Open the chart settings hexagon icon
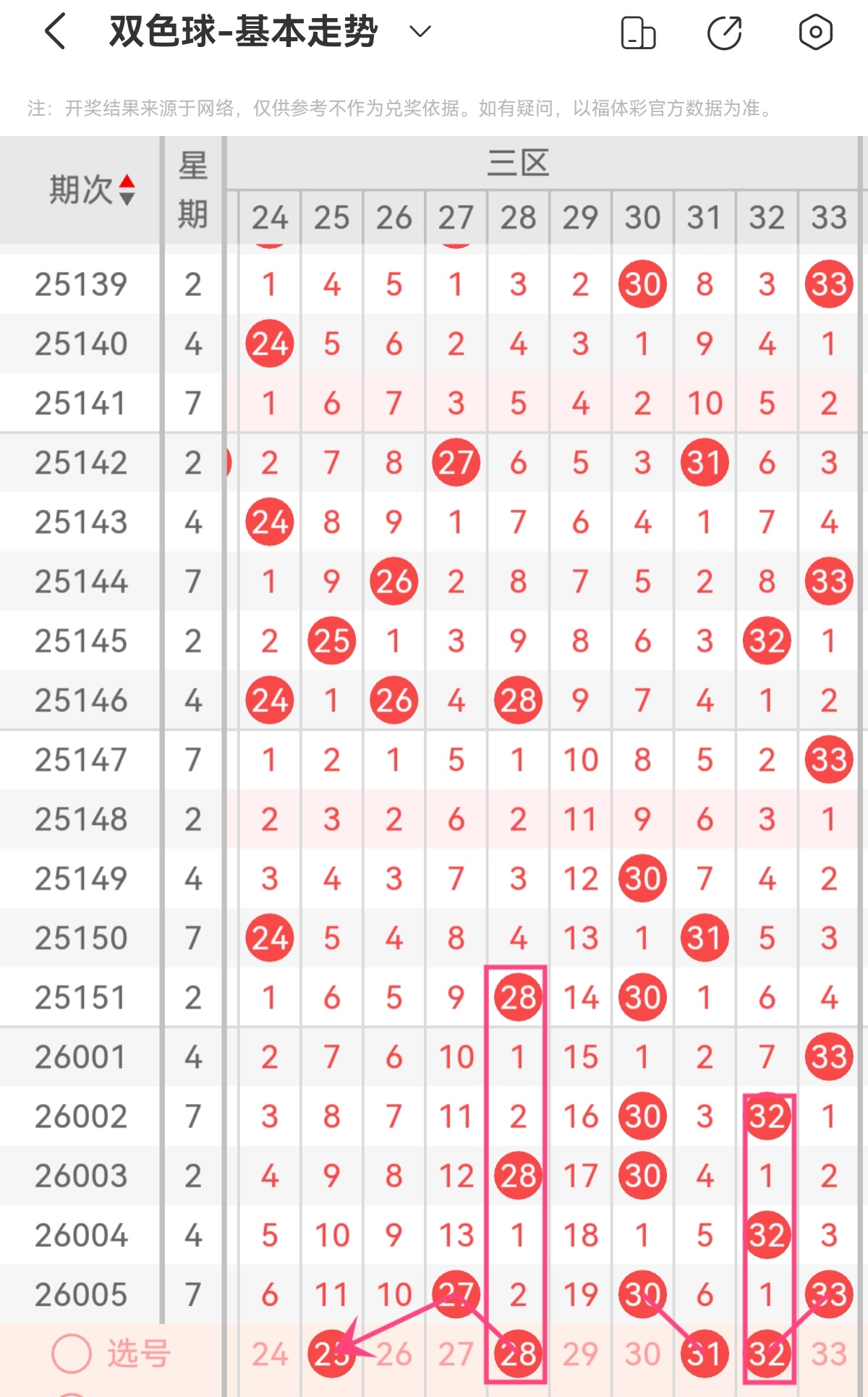868x1397 pixels. [x=815, y=32]
